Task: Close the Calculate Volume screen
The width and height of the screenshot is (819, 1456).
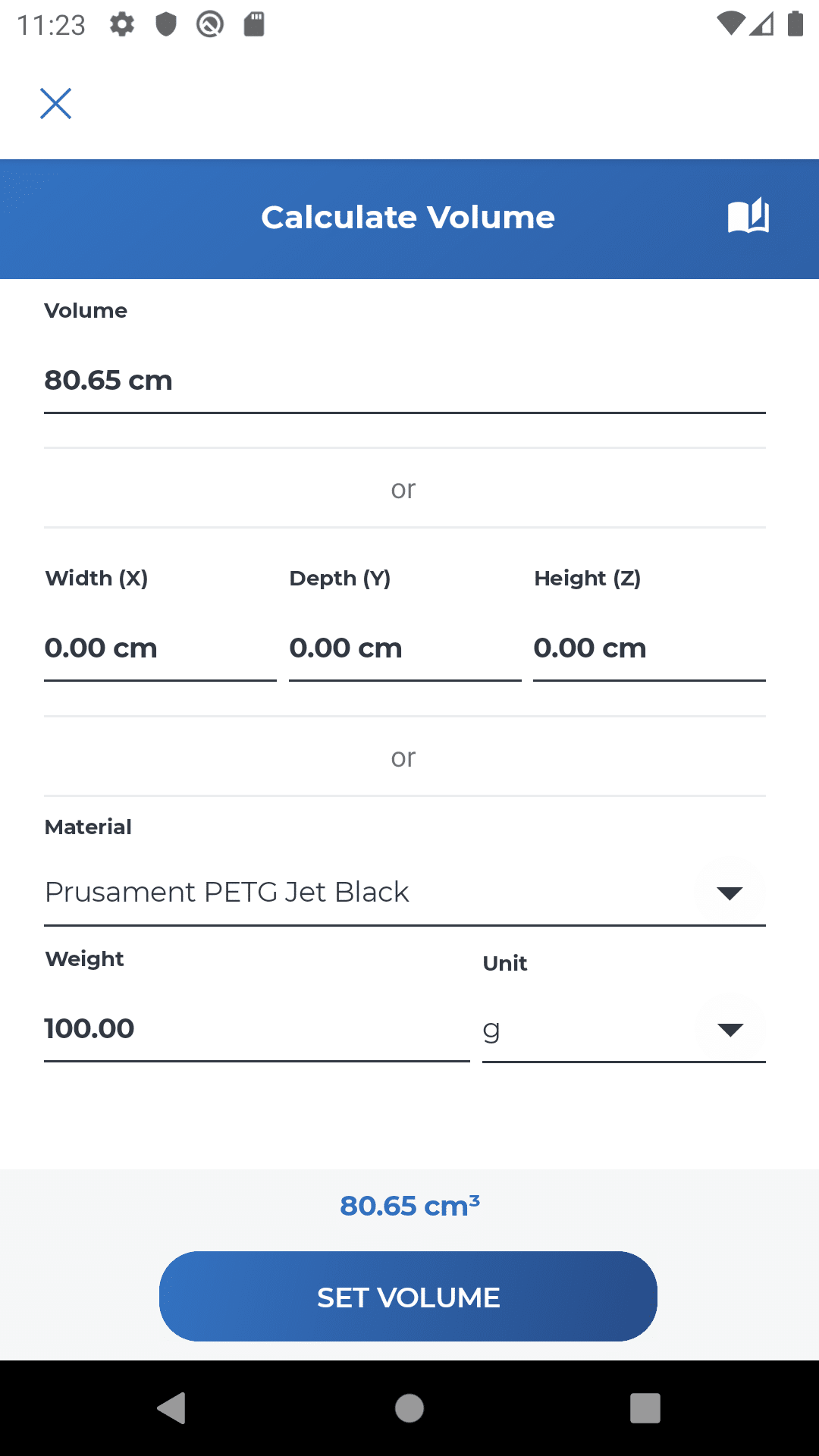Action: coord(55,104)
